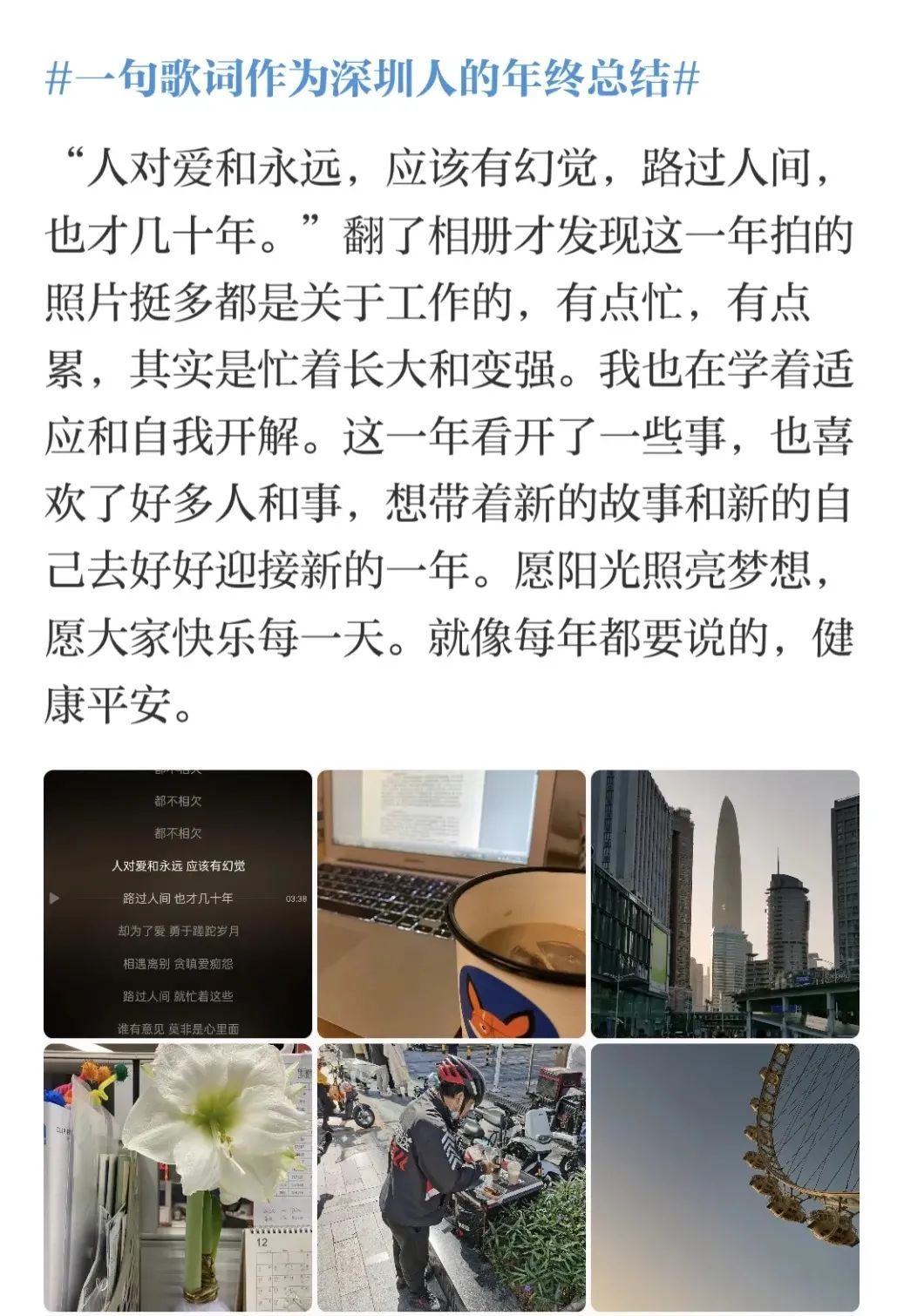View the laptop and mug photo
Image resolution: width=904 pixels, height=1316 pixels.
pos(451,903)
